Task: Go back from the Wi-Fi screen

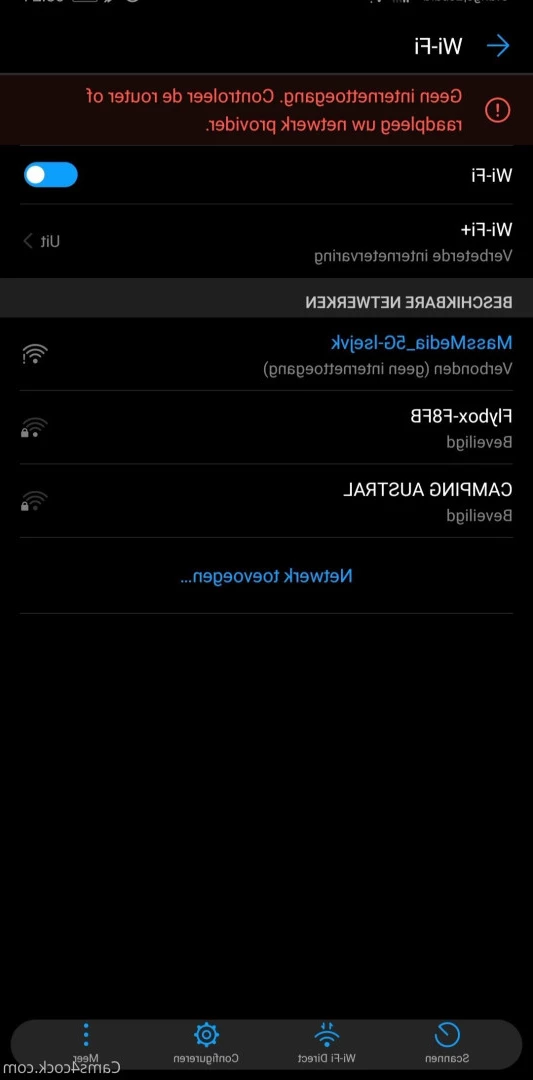Action: (498, 46)
